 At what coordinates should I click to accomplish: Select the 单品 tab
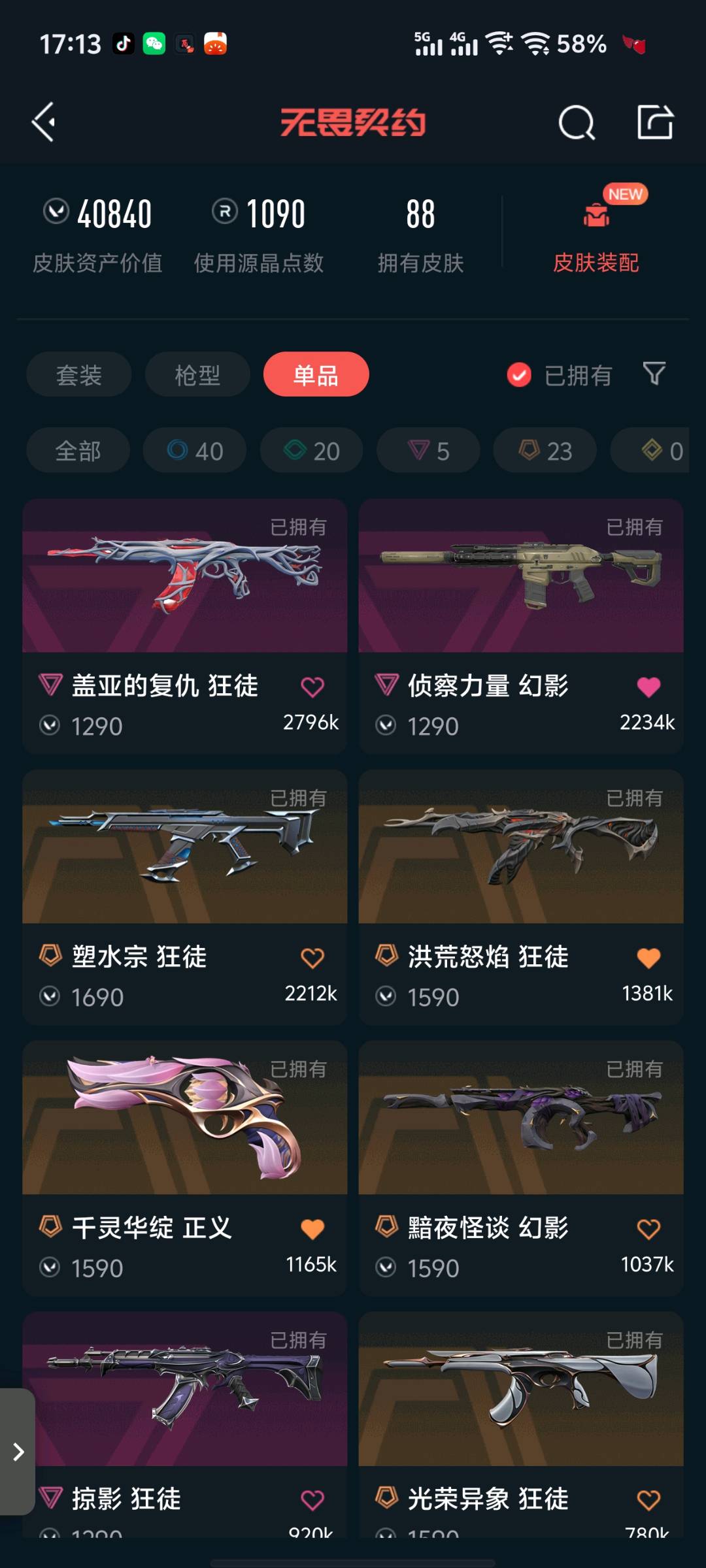(x=316, y=375)
